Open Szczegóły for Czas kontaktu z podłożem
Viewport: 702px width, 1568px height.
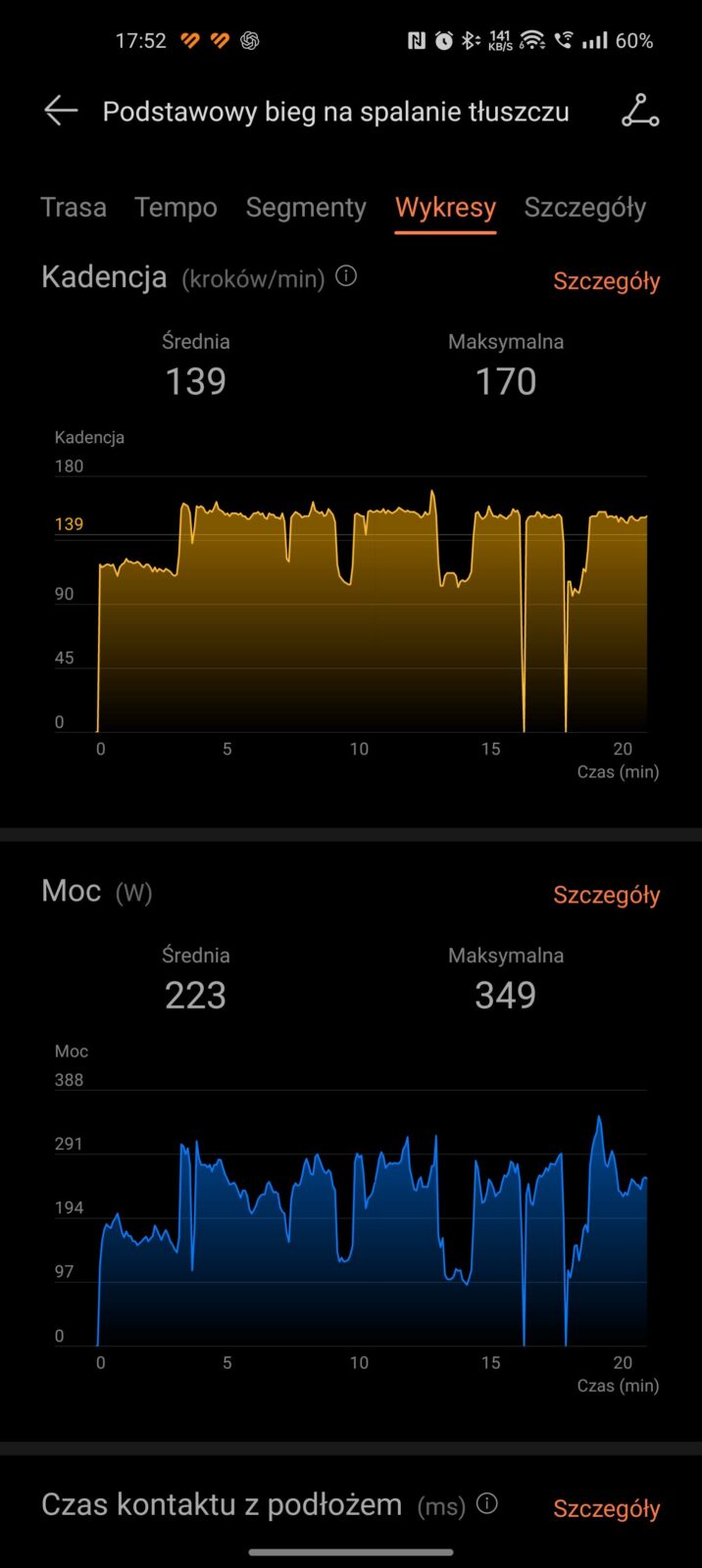[x=606, y=1508]
